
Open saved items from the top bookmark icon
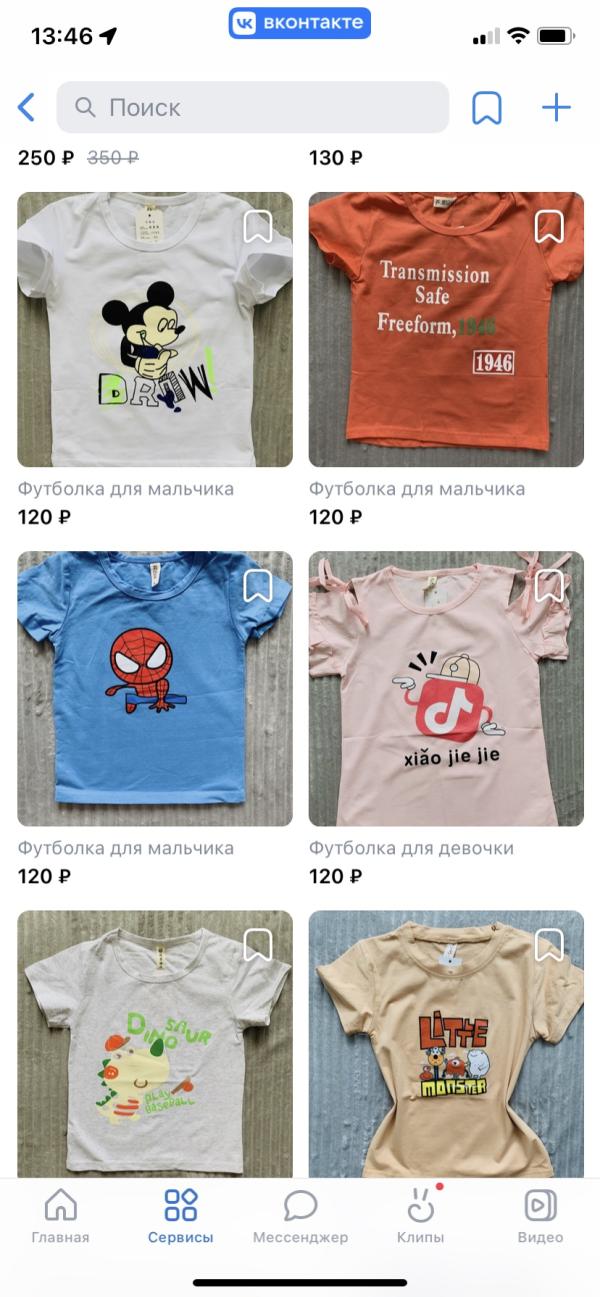click(x=487, y=107)
